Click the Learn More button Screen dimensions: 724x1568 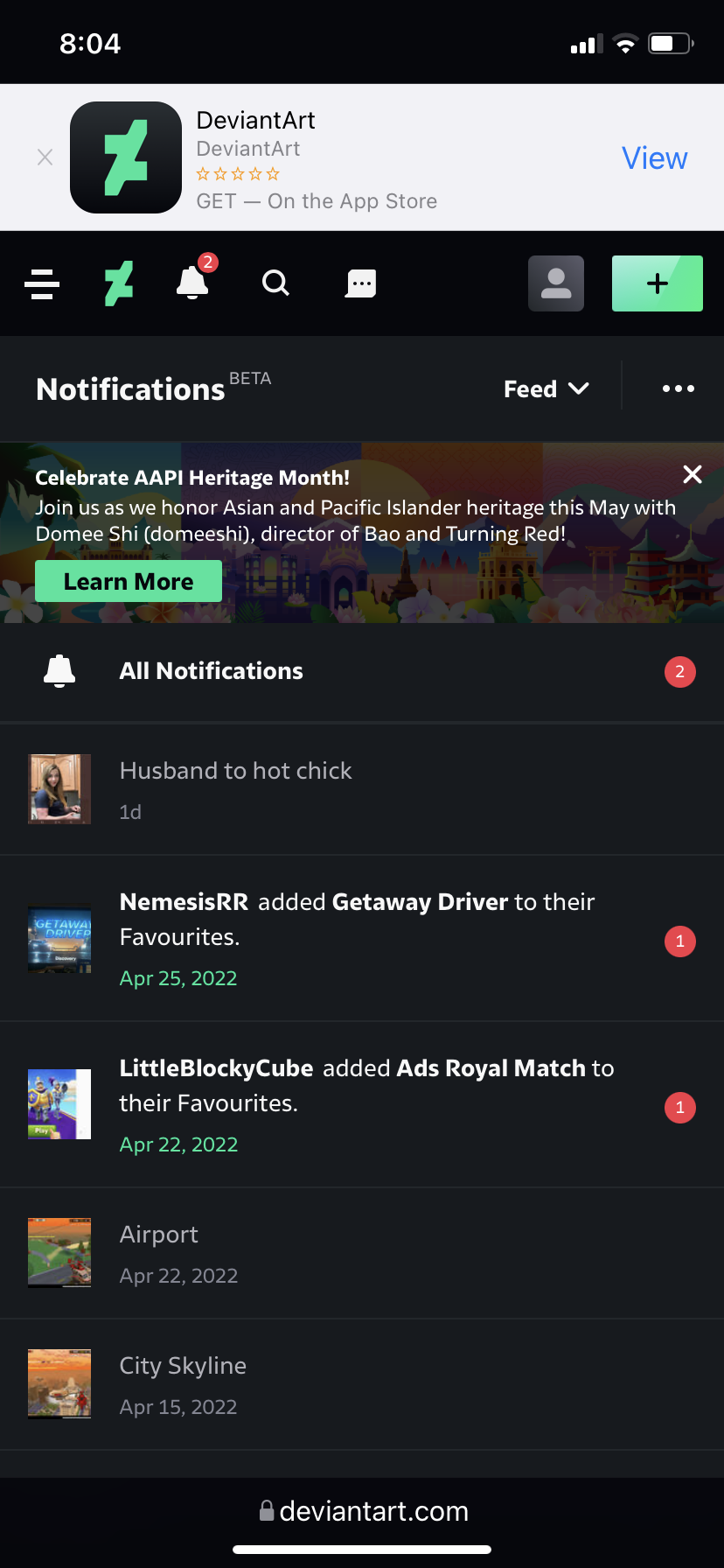pos(128,580)
